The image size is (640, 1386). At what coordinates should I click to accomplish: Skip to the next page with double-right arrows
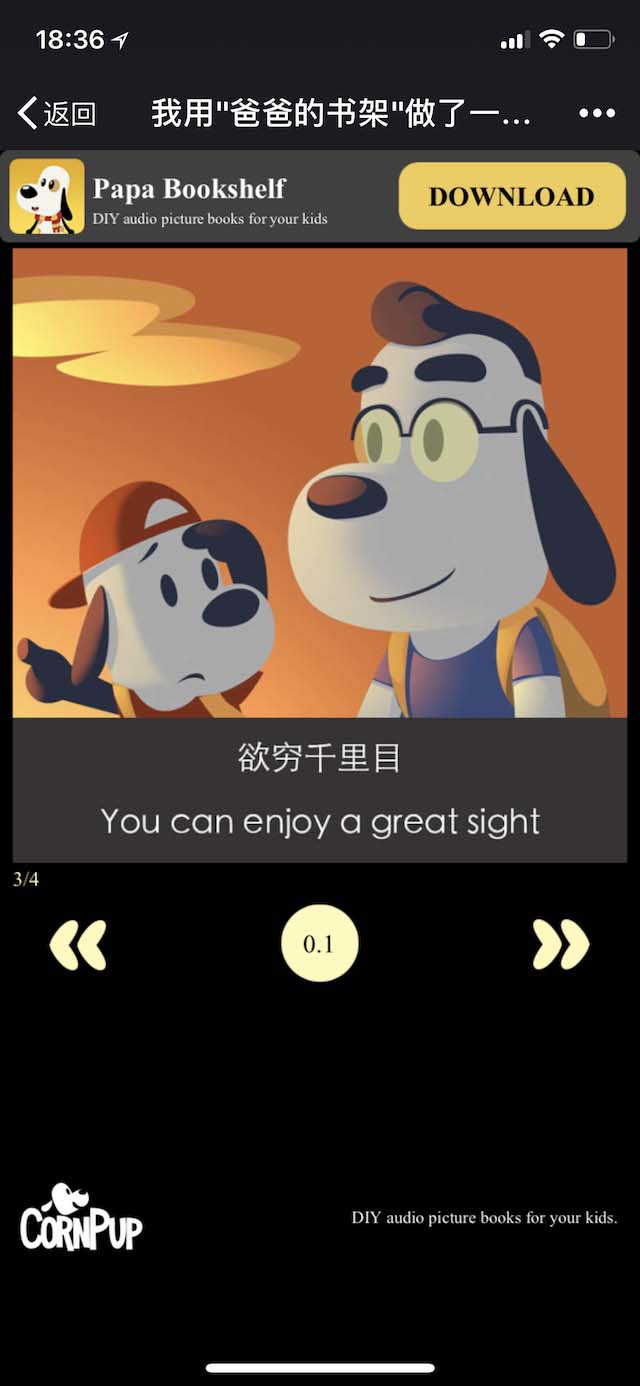[561, 945]
